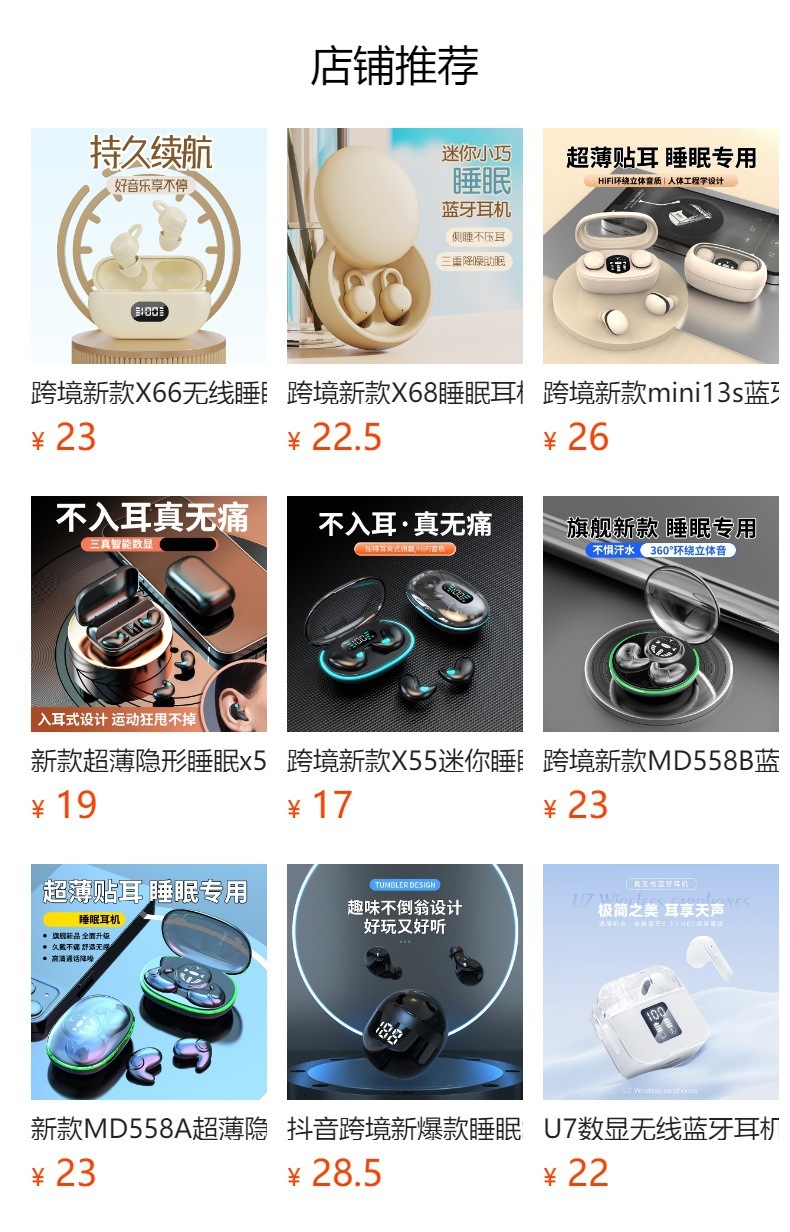Open the 跨境新款mini13s earbuds listing
The width and height of the screenshot is (790, 1232).
tap(661, 246)
